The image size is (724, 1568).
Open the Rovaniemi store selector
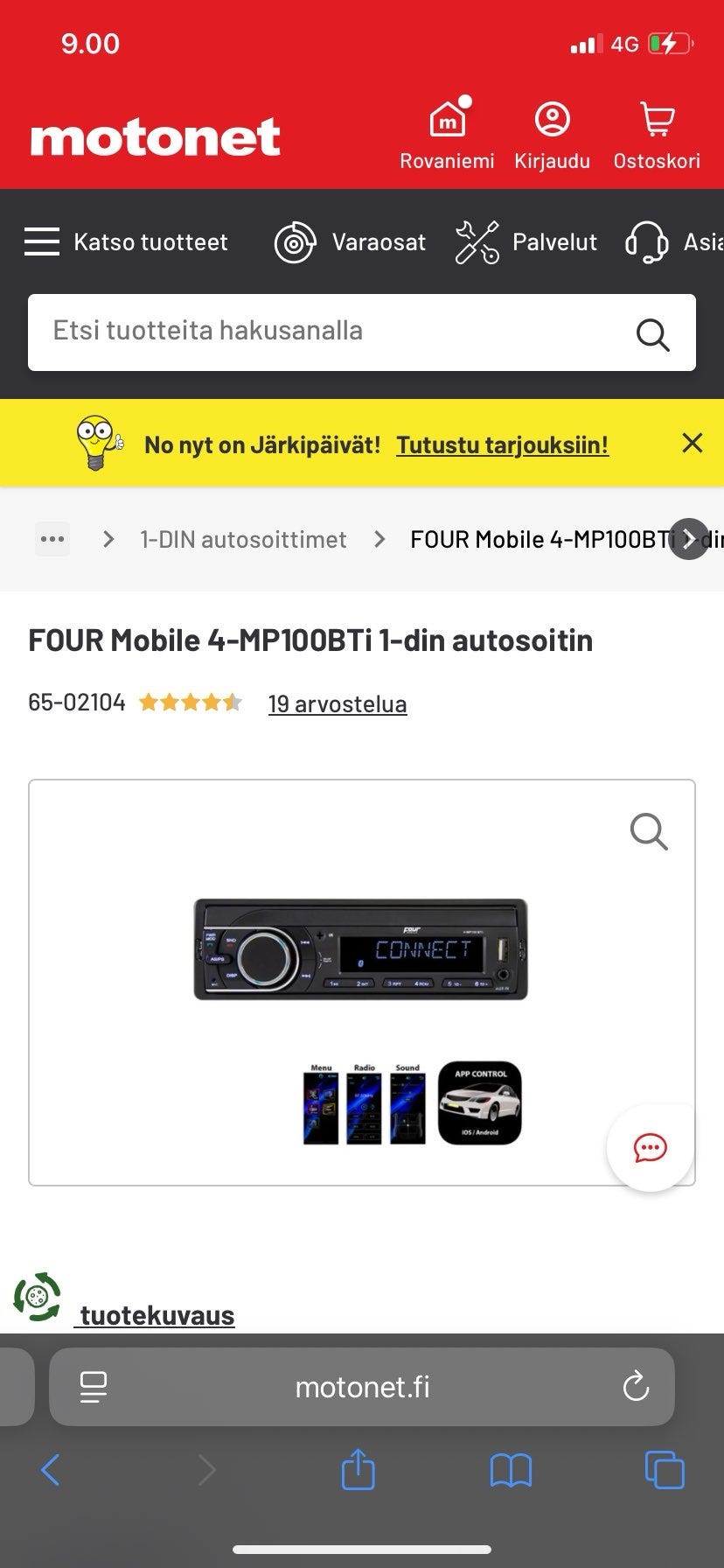coord(447,134)
